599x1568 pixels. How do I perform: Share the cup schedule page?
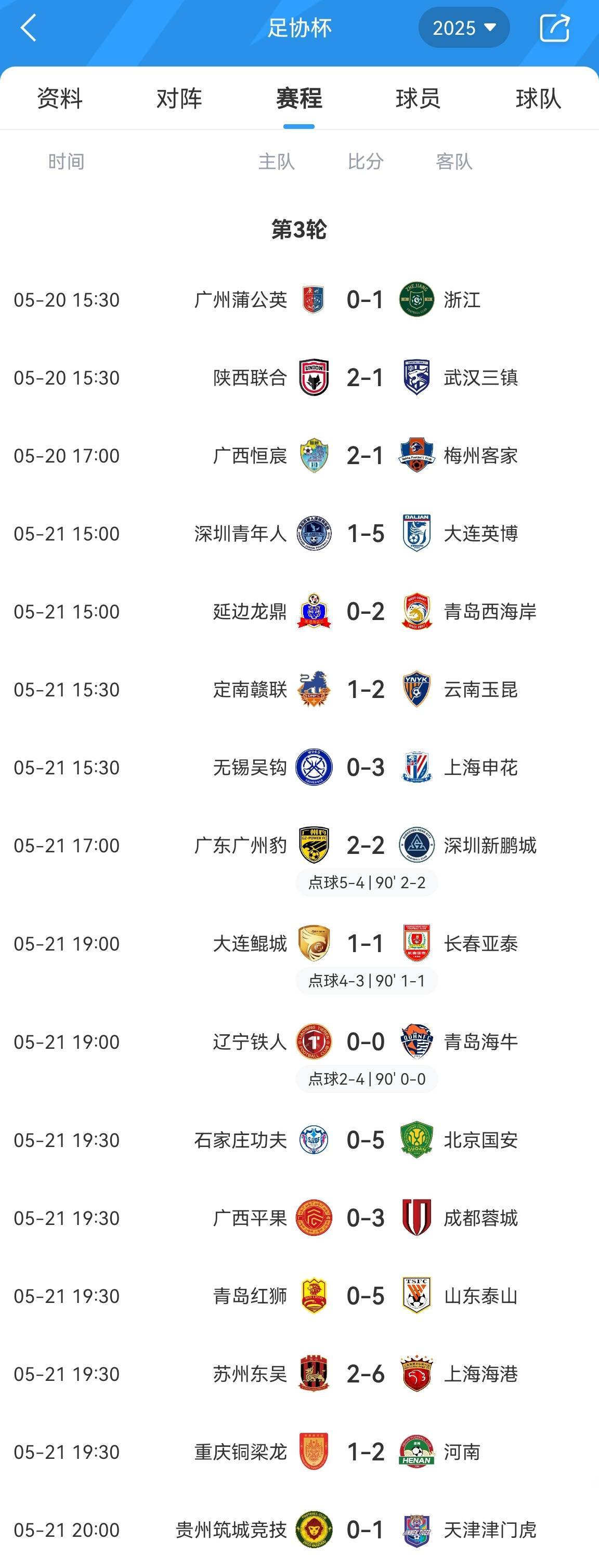(x=554, y=28)
